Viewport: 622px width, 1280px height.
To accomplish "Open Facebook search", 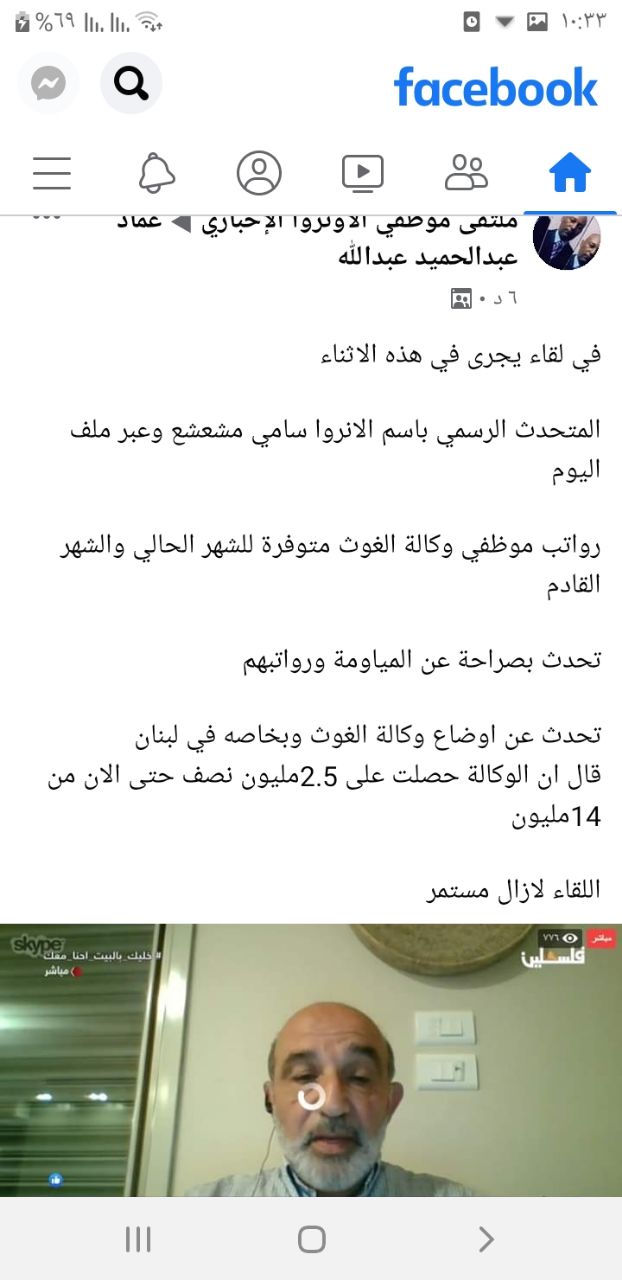I will point(131,83).
